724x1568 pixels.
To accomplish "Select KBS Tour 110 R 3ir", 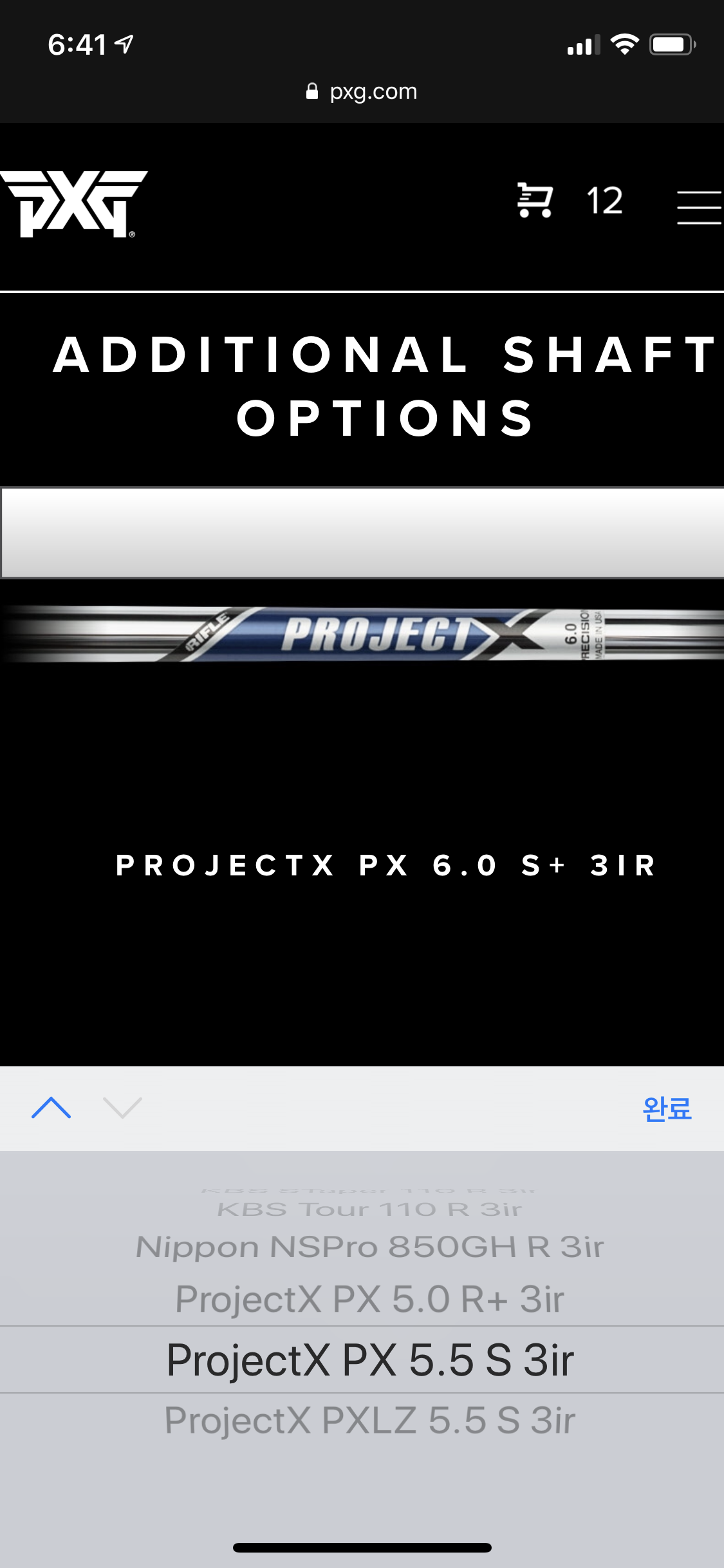I will tap(369, 1209).
